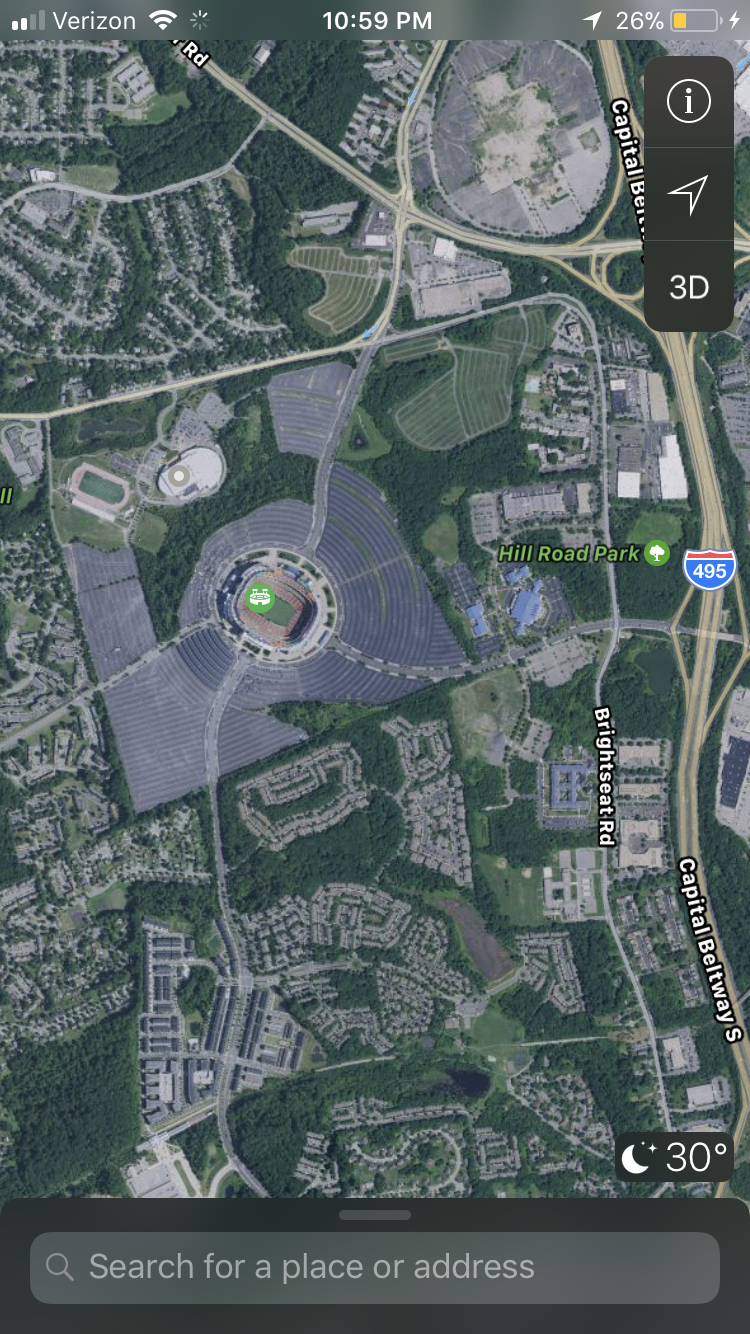This screenshot has height=1334, width=750.
Task: Tap the search panel grabber handle
Action: click(x=375, y=1215)
